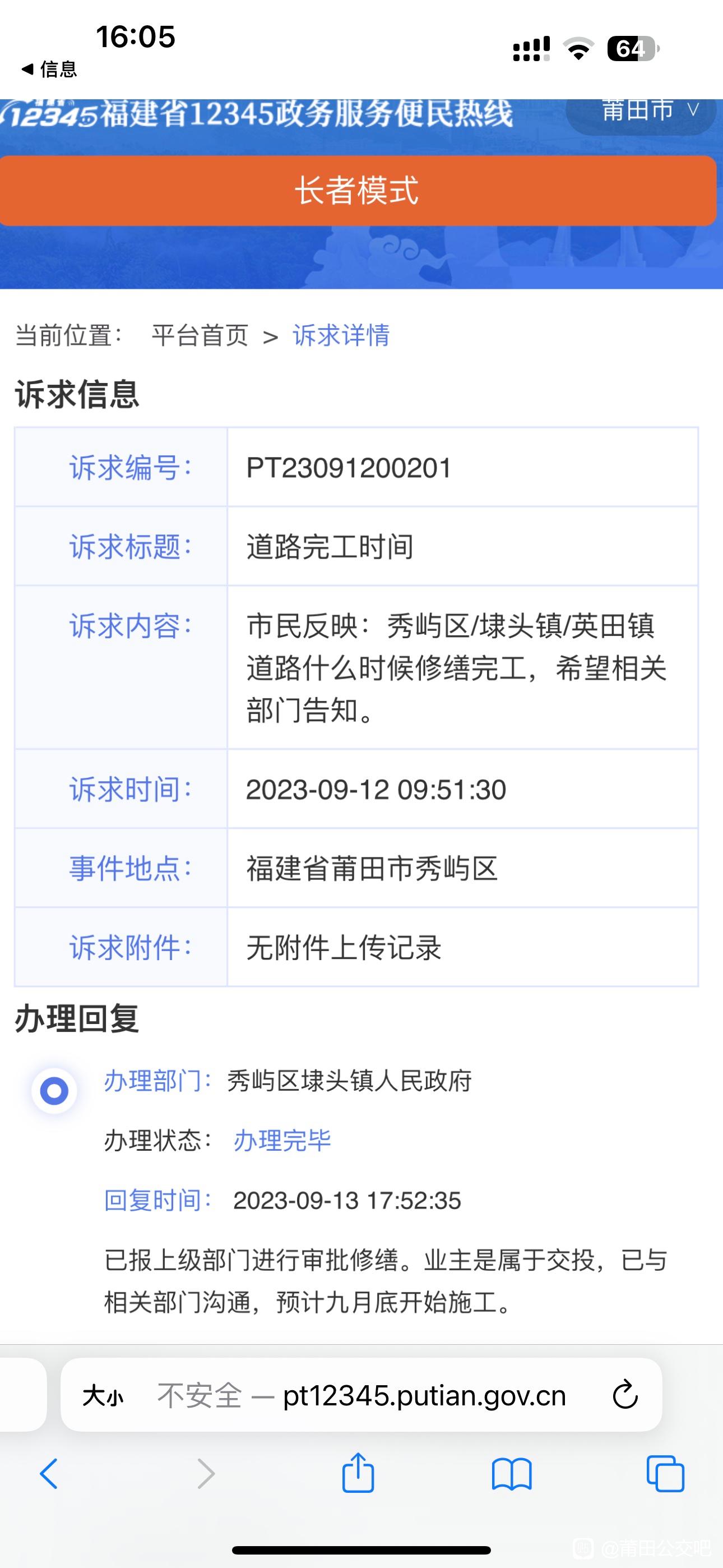Screen dimensions: 723x1568
Task: Open Safari bookmarks
Action: (512, 1474)
